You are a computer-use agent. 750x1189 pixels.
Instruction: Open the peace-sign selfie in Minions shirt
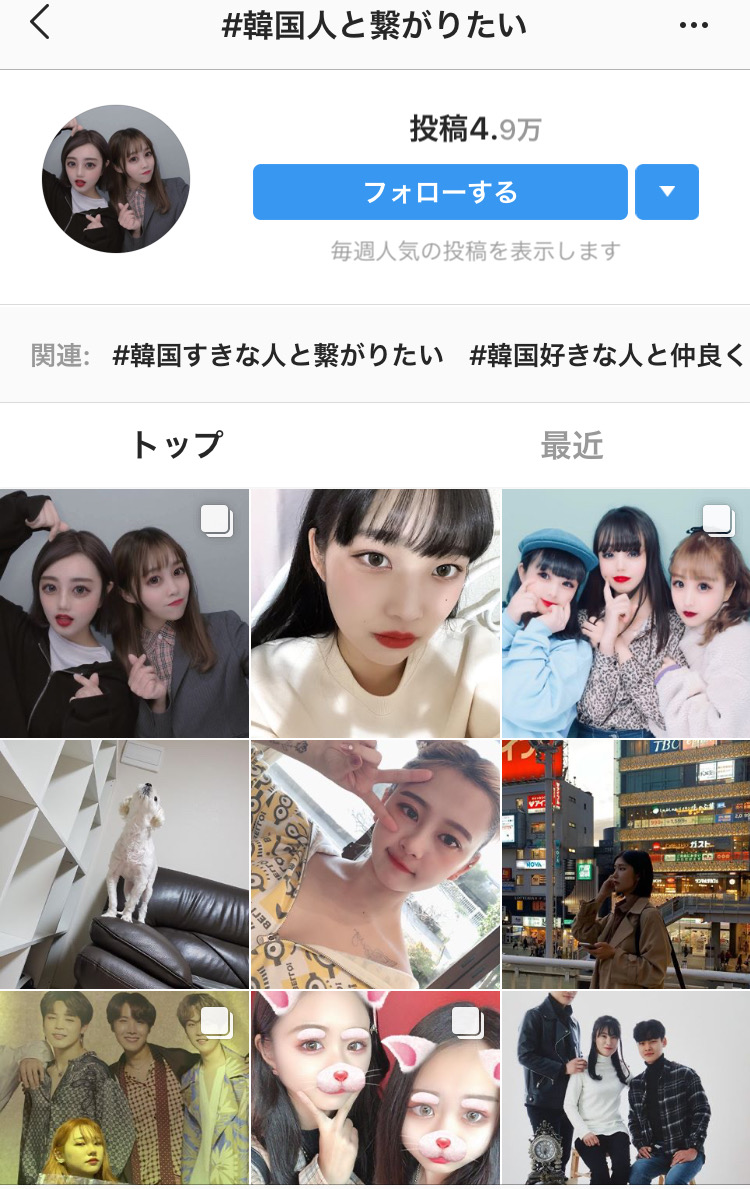tap(375, 864)
